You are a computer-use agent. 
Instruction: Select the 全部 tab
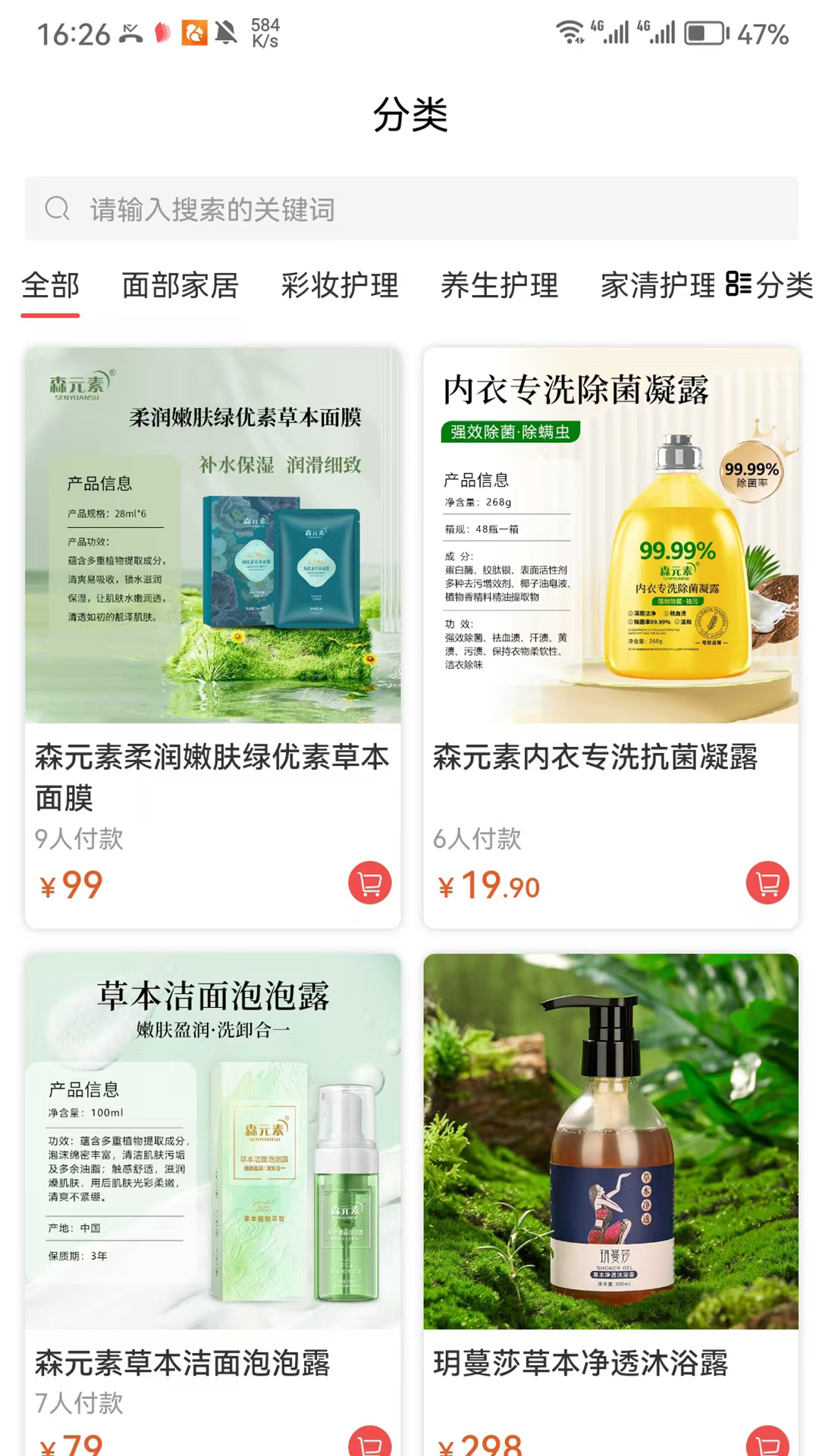tap(50, 287)
